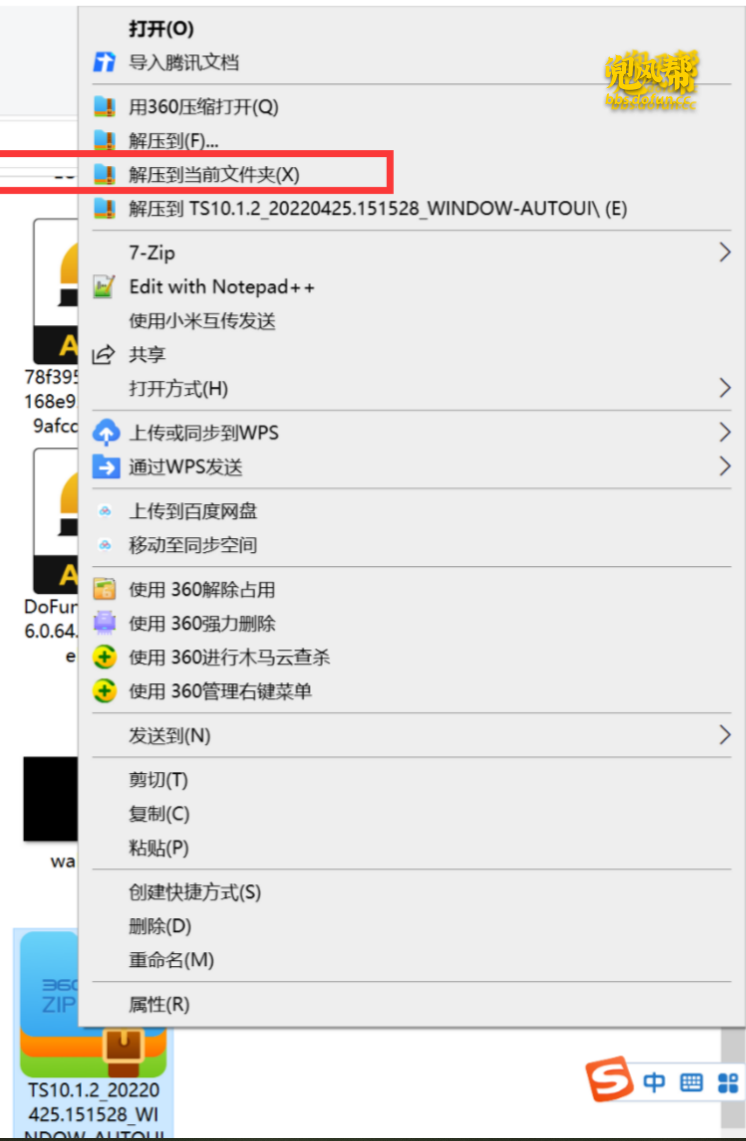746x1141 pixels.
Task: Open 属性(R) properties
Action: point(158,1004)
